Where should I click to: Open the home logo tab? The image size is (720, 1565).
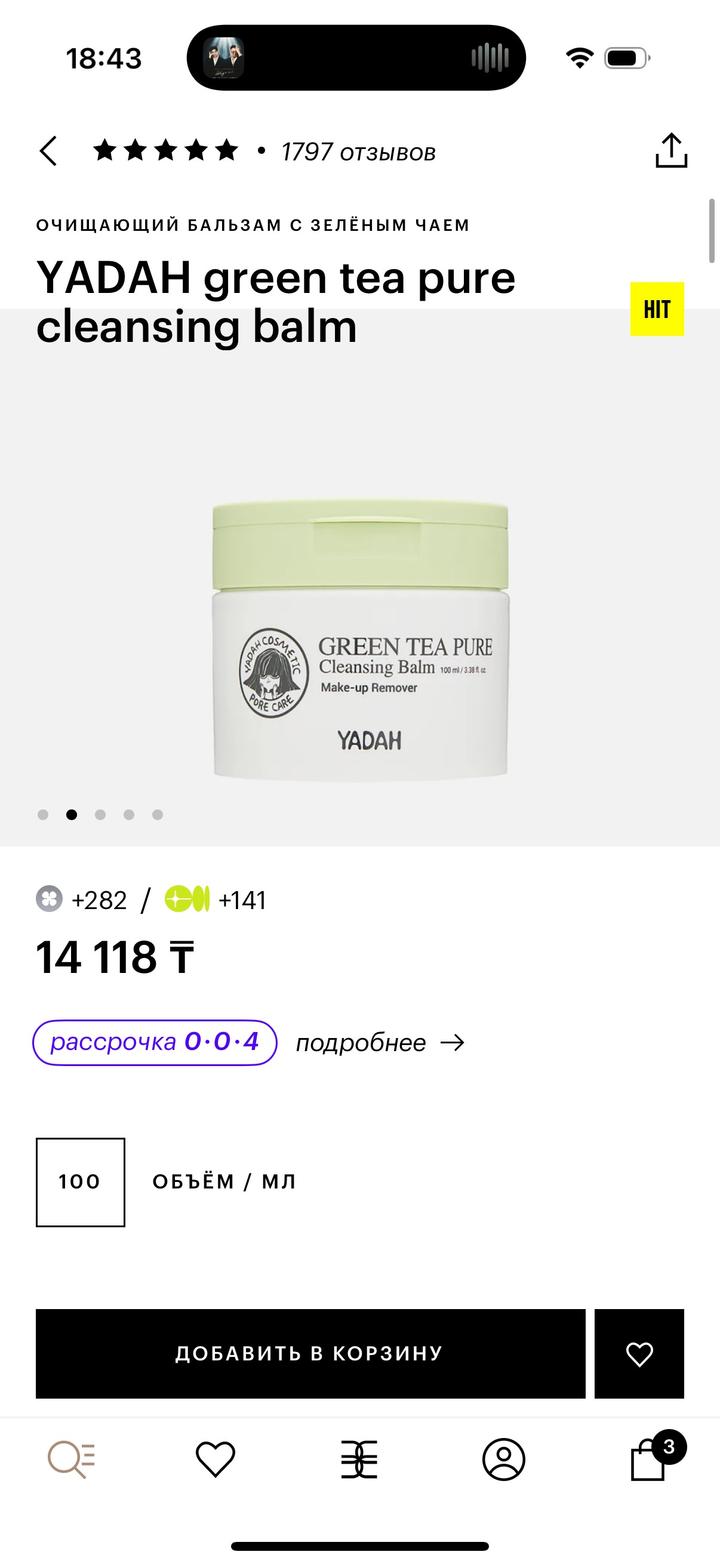tap(359, 1459)
